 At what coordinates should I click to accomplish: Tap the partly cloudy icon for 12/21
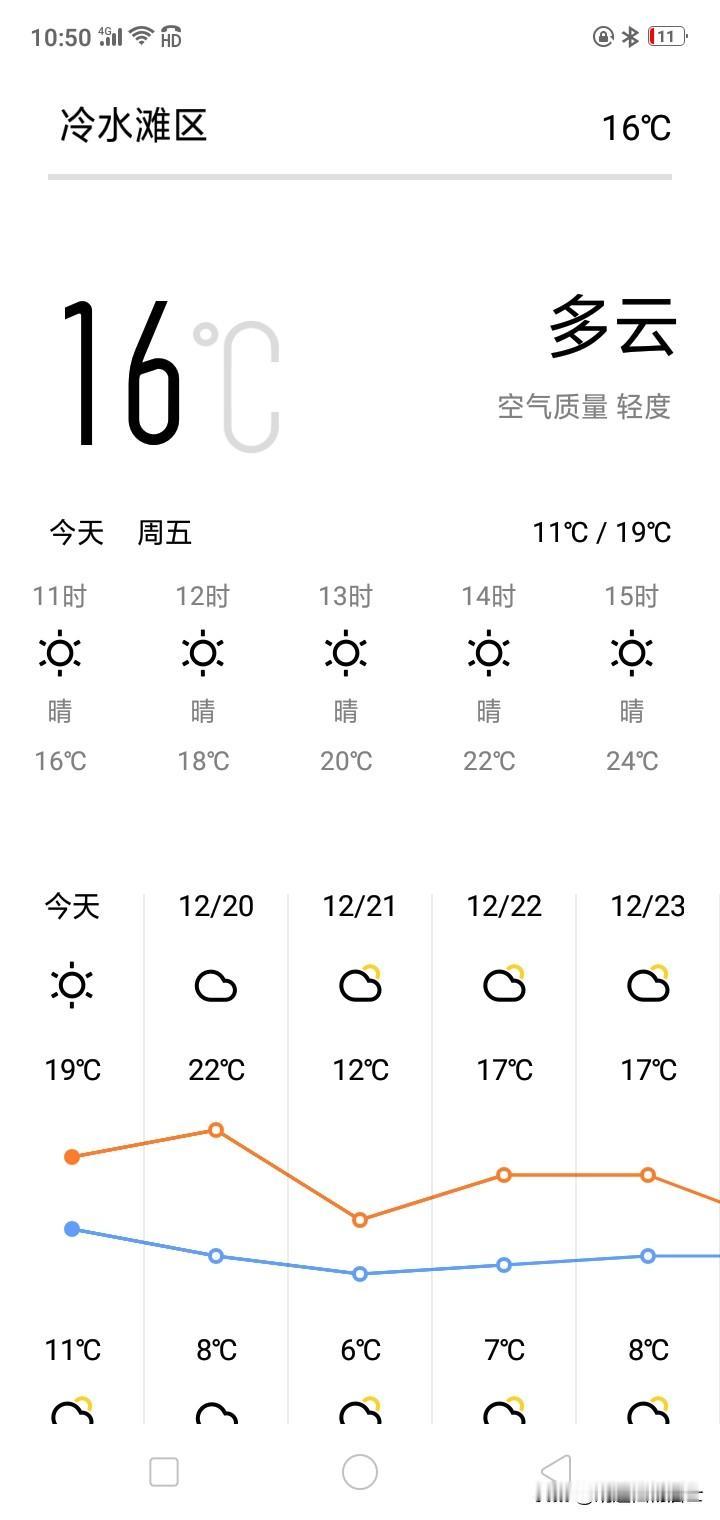coord(359,985)
